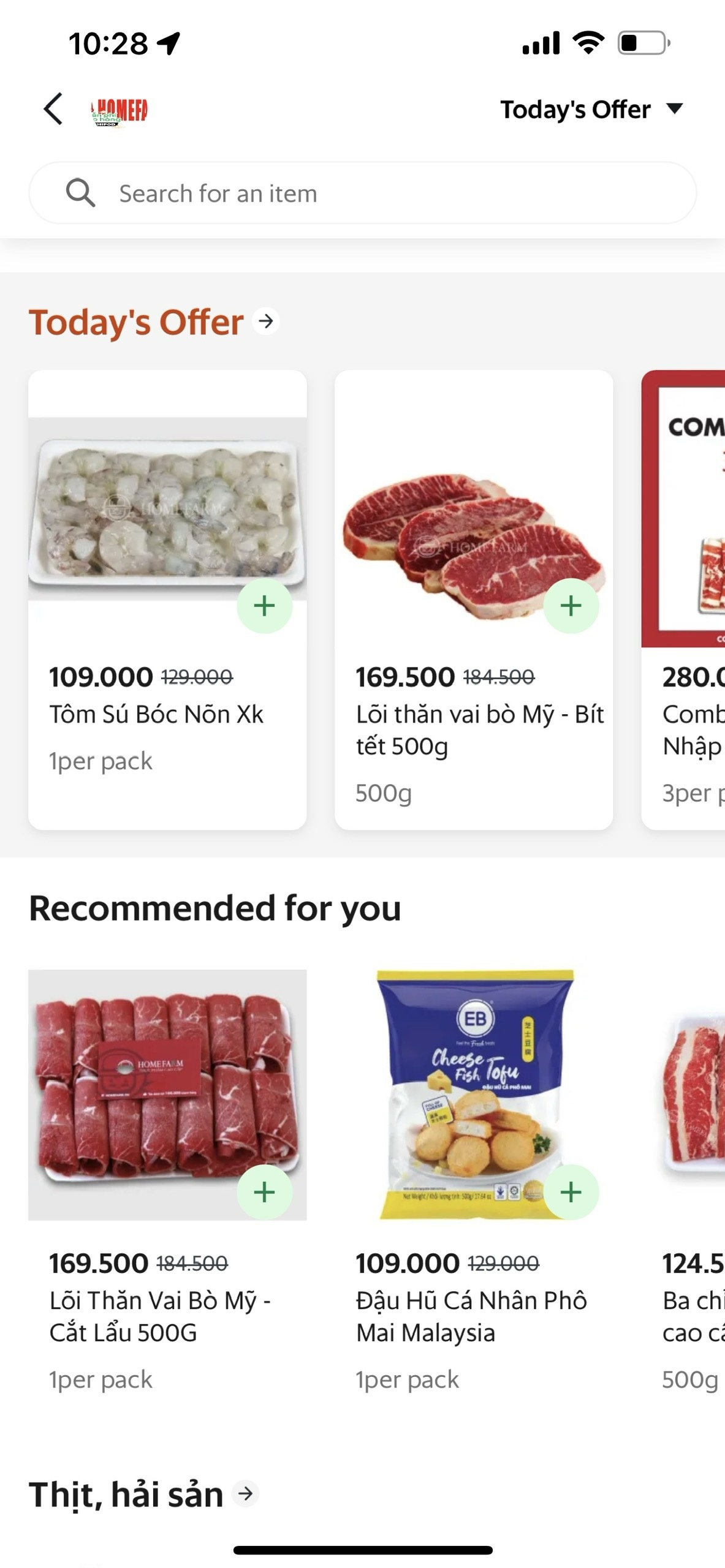Add Lõi thăn vai bò Mỹ Bít tết
The height and width of the screenshot is (1568, 725).
click(571, 606)
